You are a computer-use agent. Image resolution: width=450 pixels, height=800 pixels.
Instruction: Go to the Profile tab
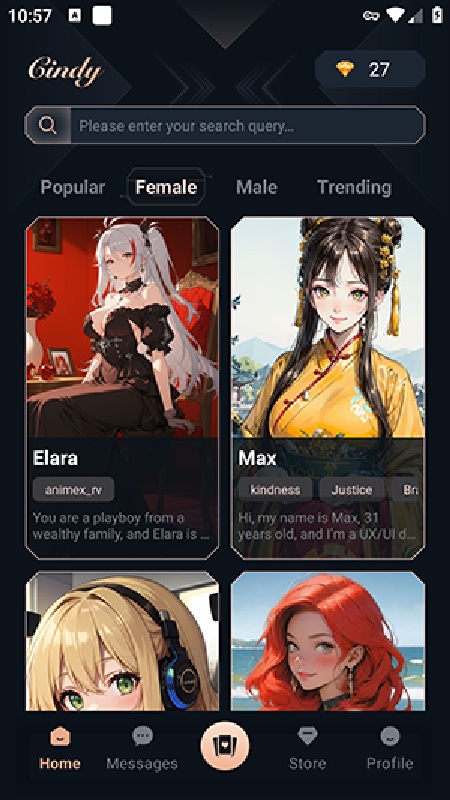tap(390, 748)
